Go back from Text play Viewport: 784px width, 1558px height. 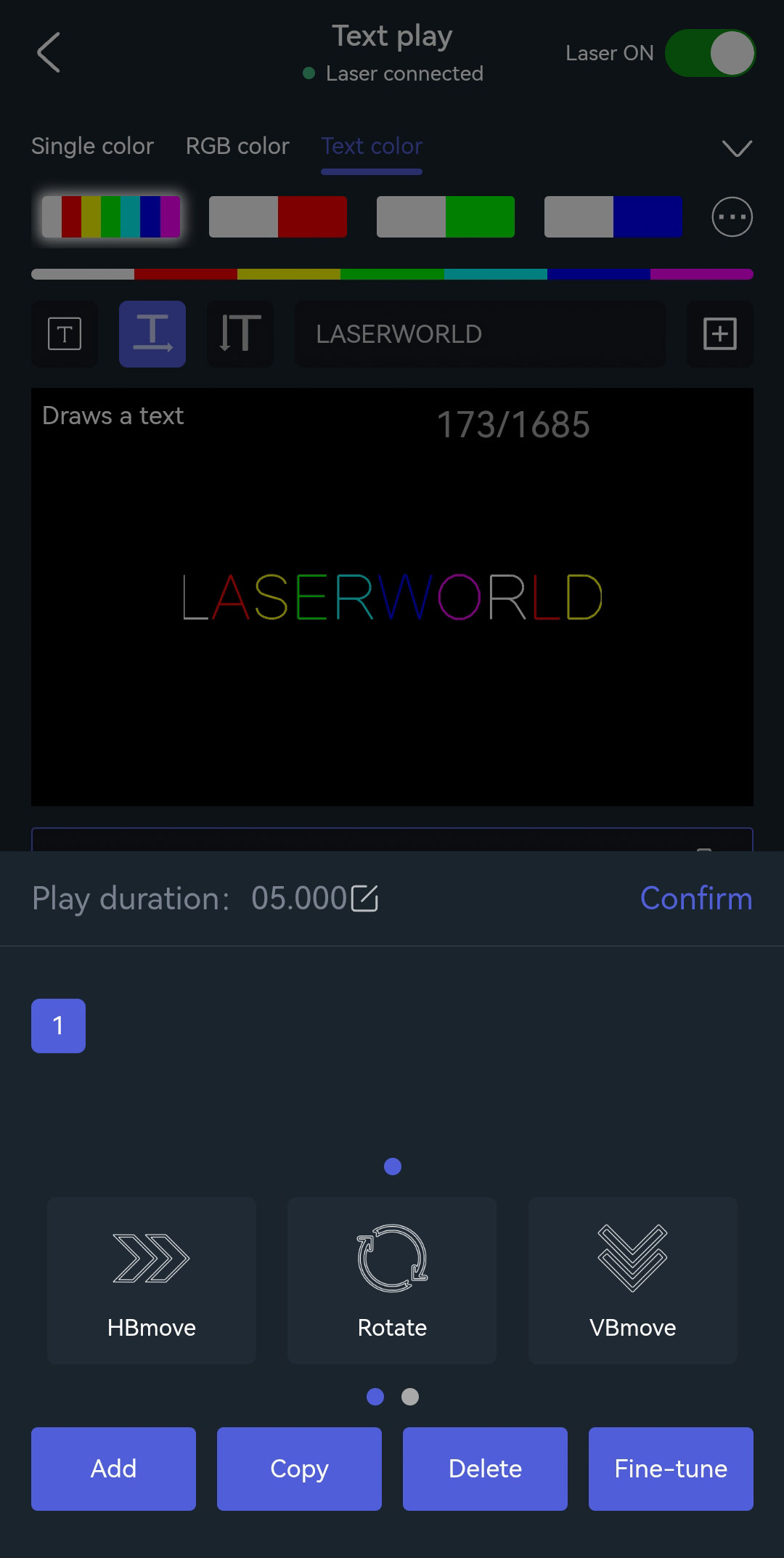tap(49, 53)
